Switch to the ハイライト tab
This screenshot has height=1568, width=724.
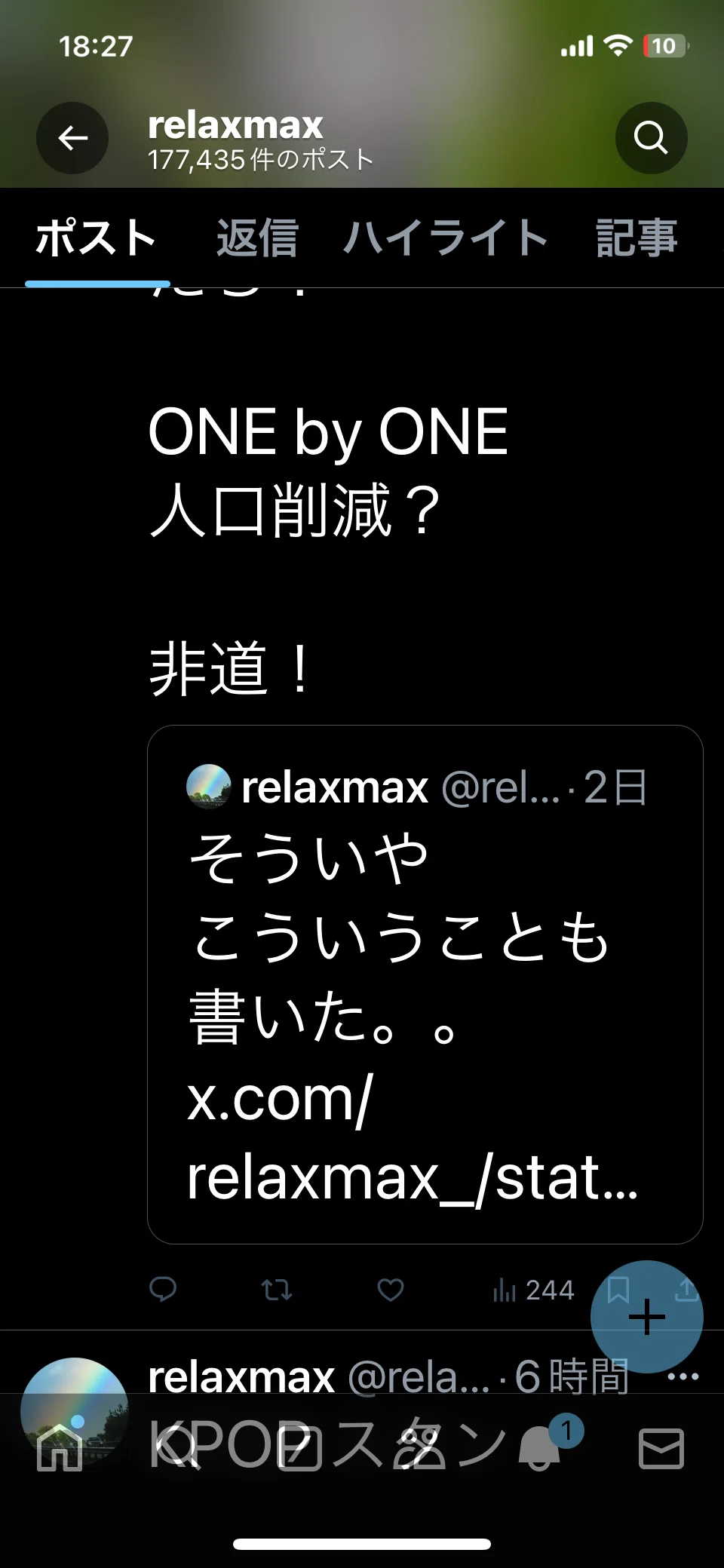pyautogui.click(x=446, y=238)
